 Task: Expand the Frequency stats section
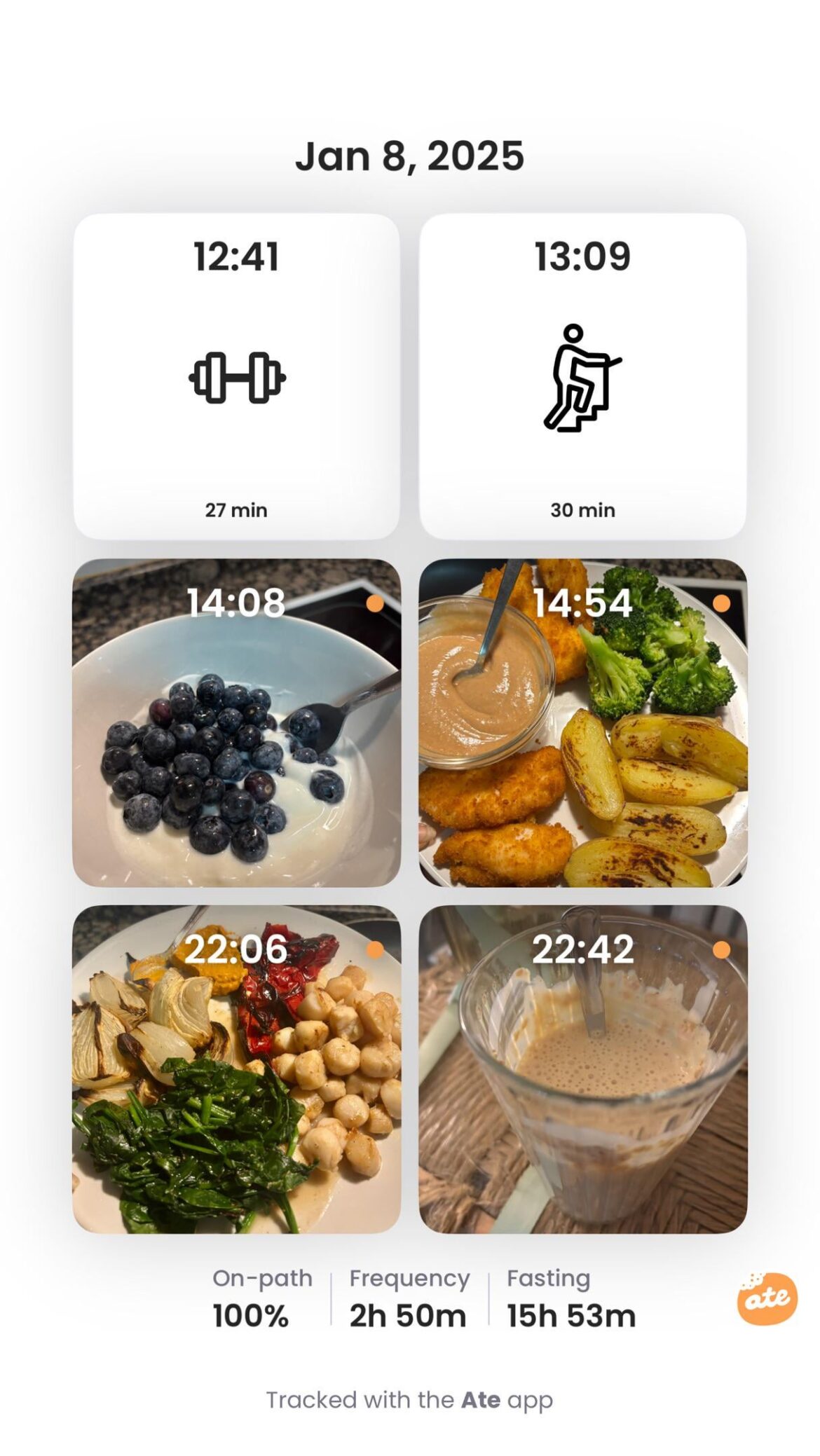point(410,1296)
